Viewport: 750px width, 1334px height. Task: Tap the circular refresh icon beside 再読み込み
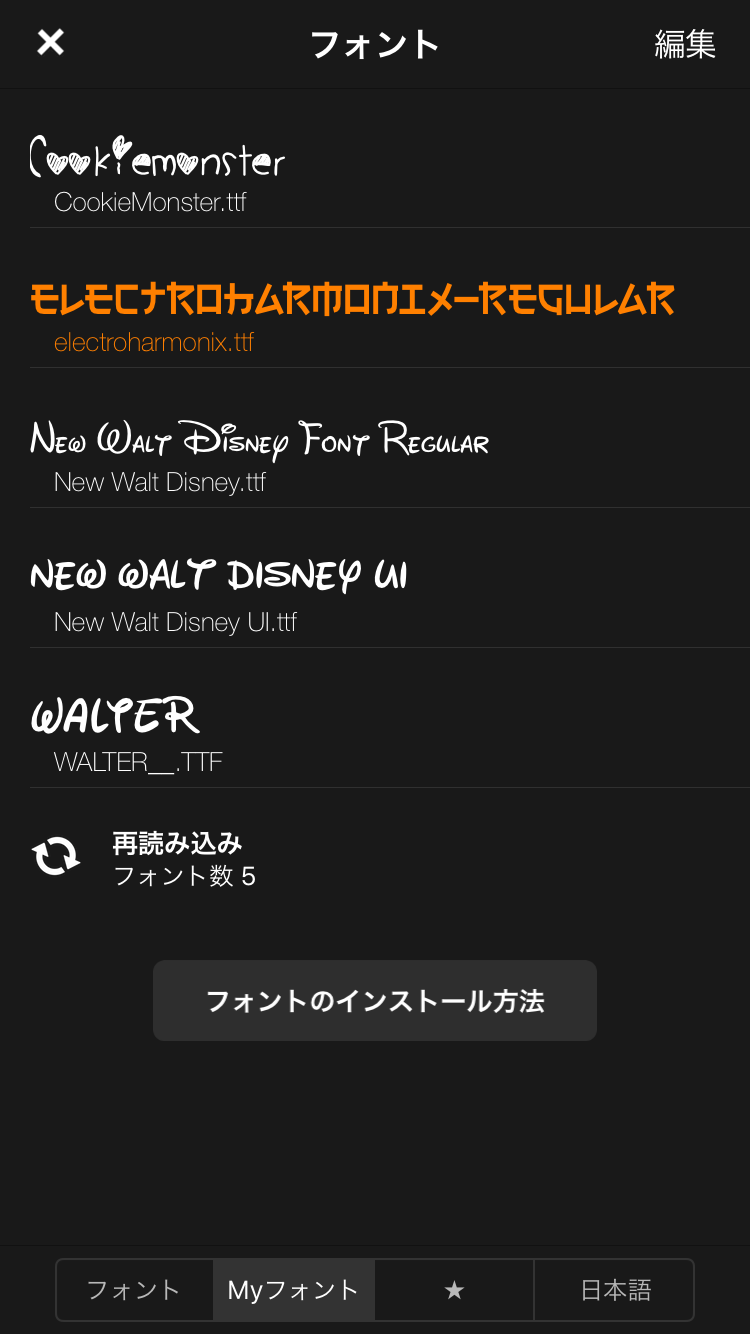[x=56, y=857]
